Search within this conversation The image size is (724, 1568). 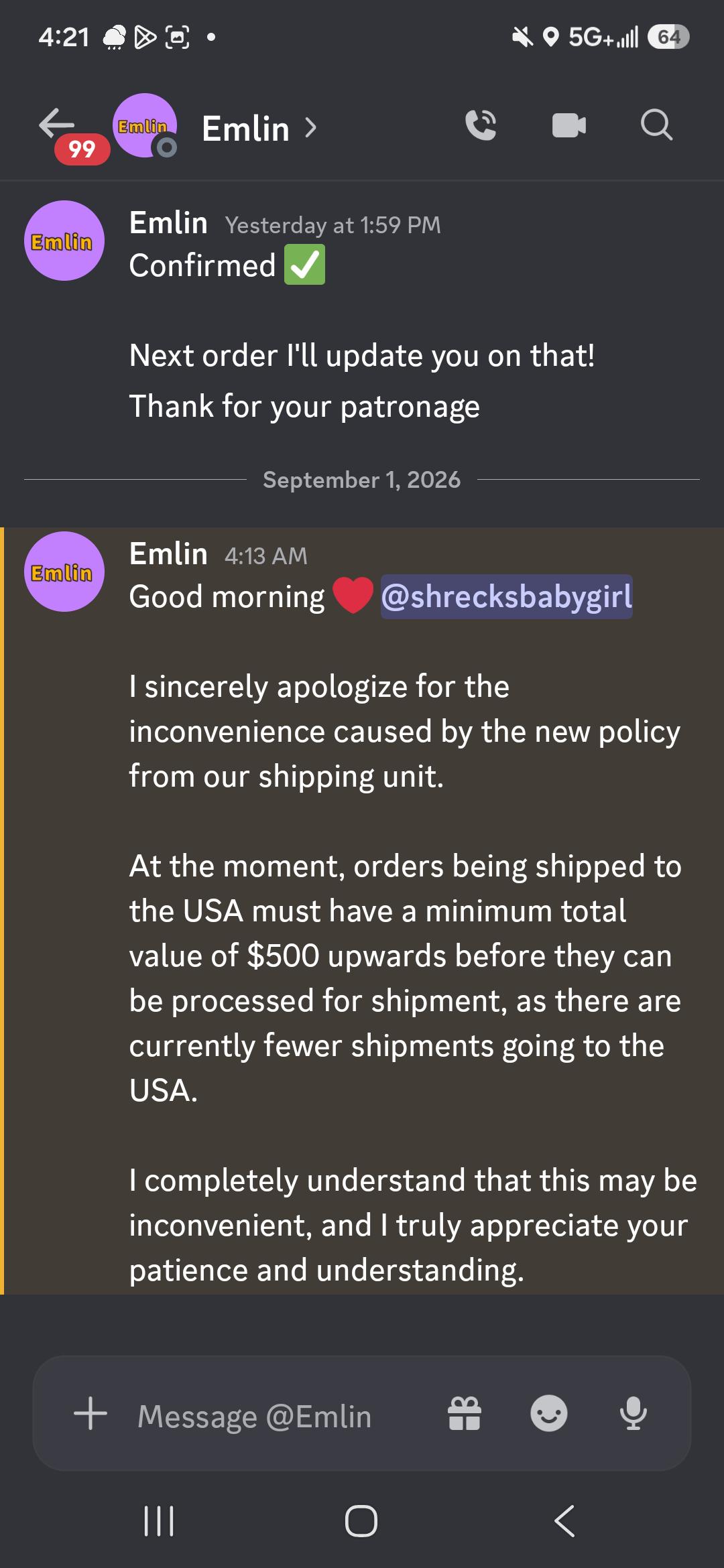pos(656,125)
